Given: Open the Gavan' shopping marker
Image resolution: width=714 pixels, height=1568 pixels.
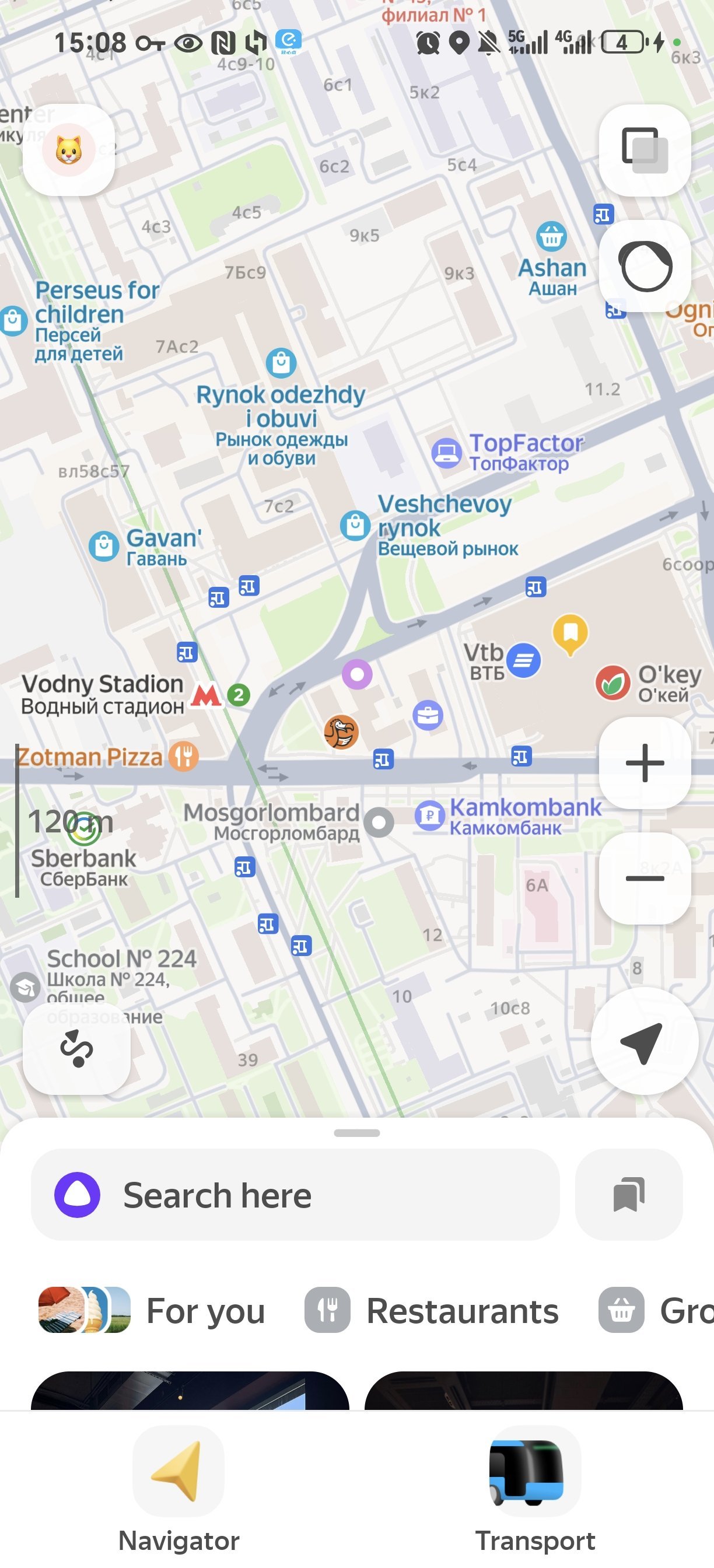Looking at the screenshot, I should [x=104, y=545].
